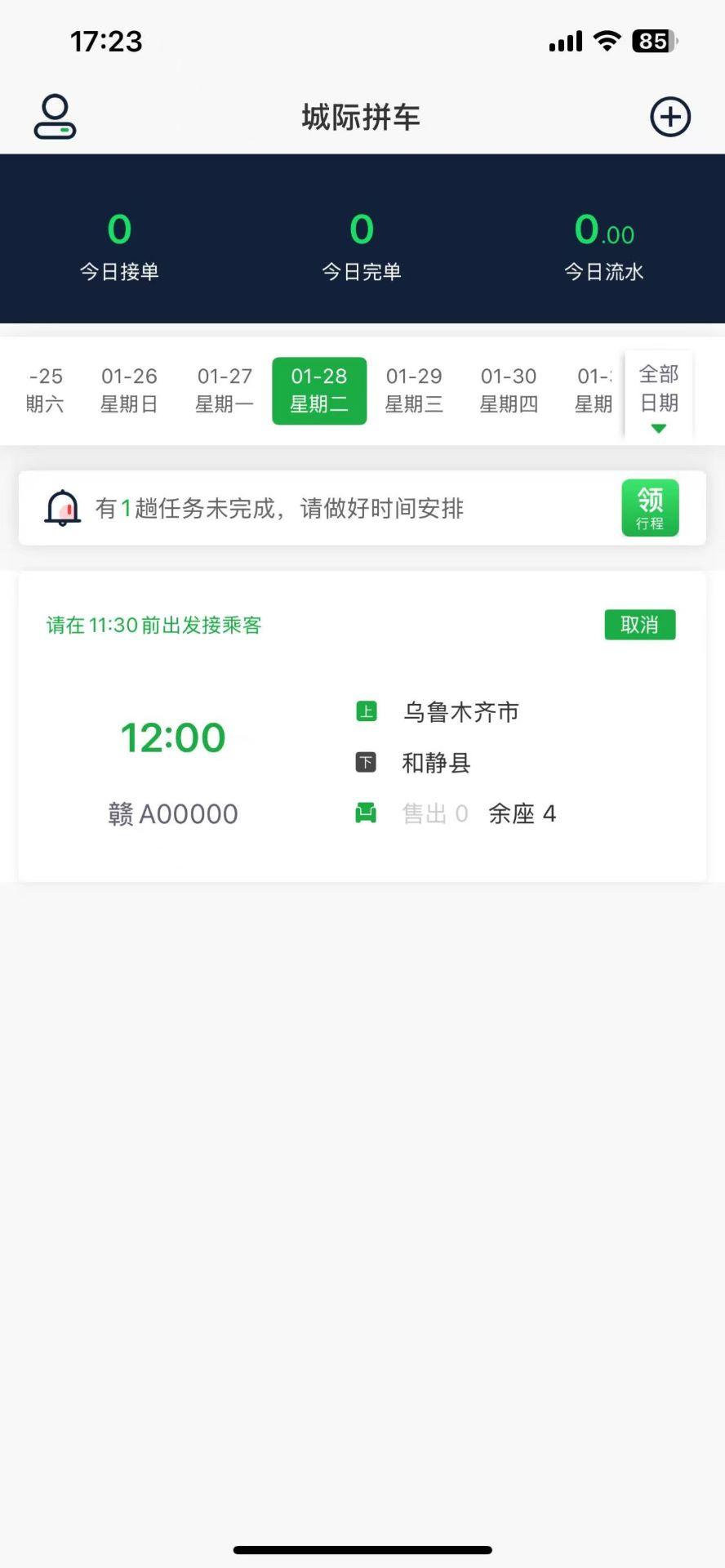Tap the plus icon to add a trip
This screenshot has height=1568, width=725.
pos(670,116)
